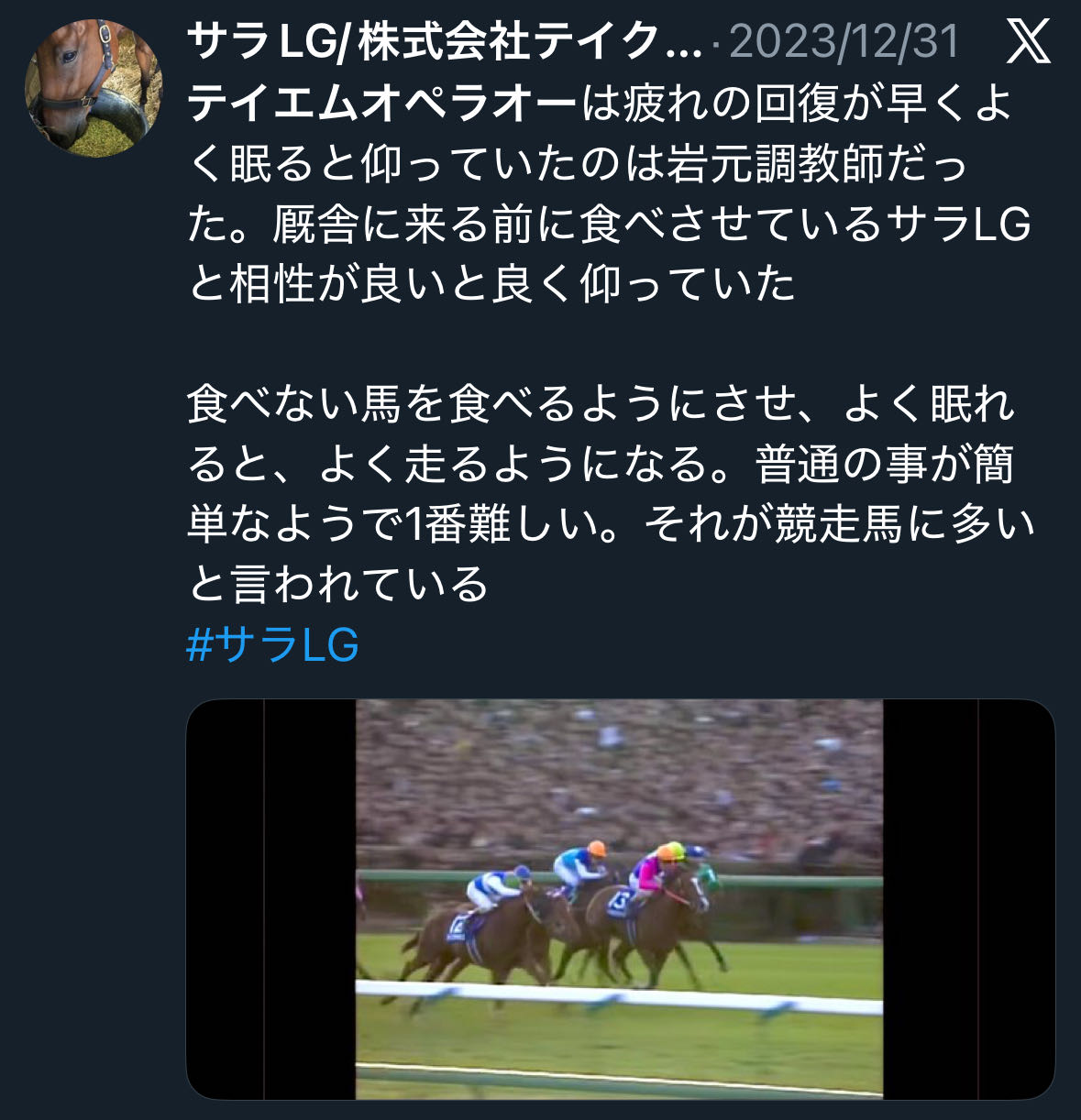Viewport: 1081px width, 1120px height.
Task: Open the post date 2023/12/31
Action: click(844, 42)
